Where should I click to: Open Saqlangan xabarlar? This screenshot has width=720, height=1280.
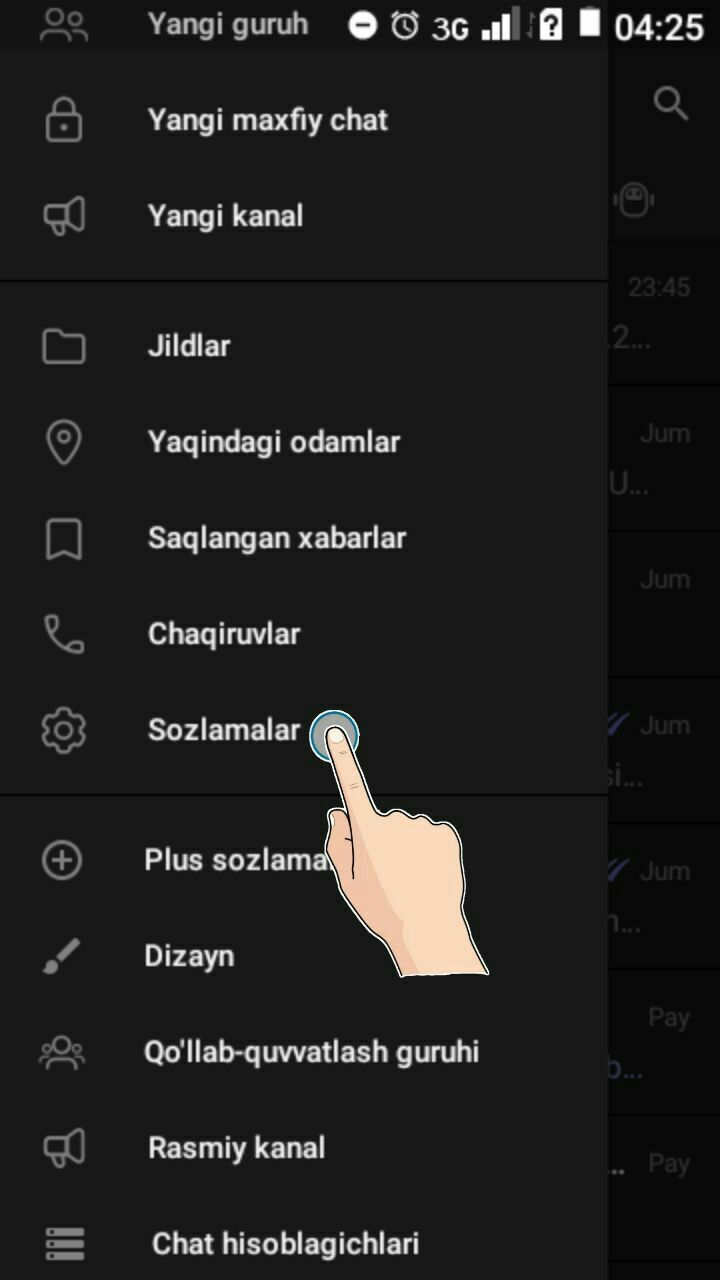click(276, 538)
